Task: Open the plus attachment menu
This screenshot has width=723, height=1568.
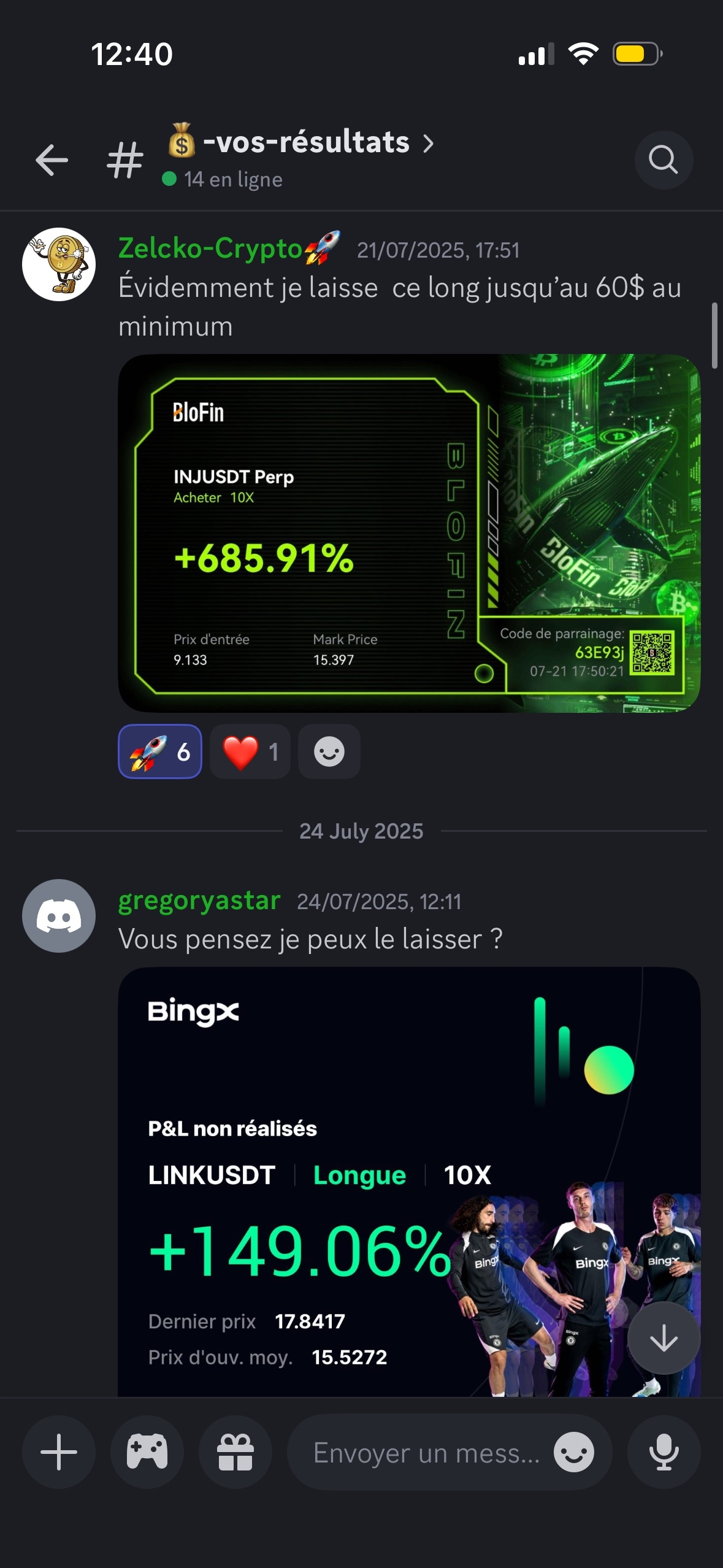Action: pyautogui.click(x=59, y=1452)
